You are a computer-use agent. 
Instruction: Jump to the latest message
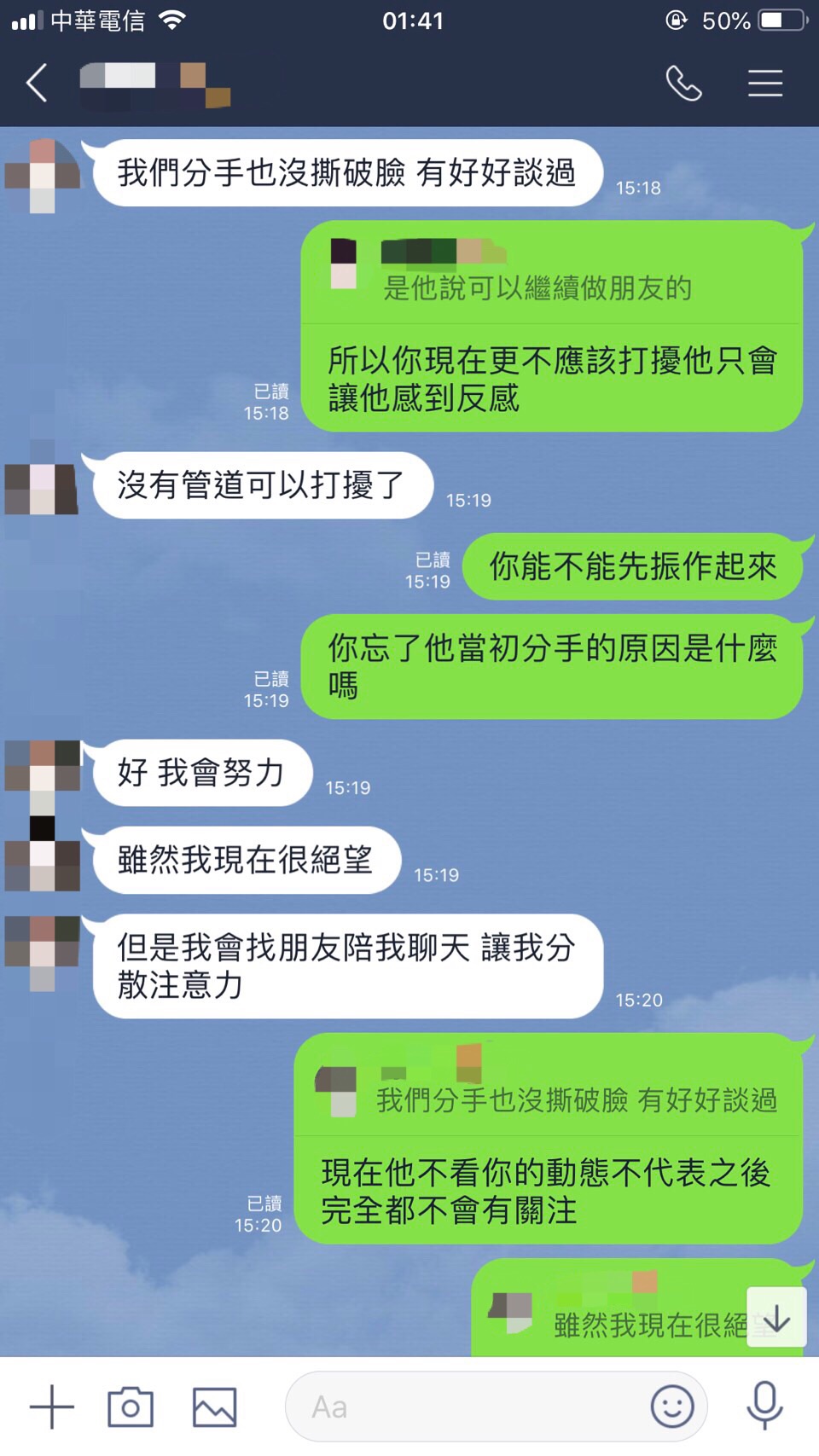point(775,1318)
